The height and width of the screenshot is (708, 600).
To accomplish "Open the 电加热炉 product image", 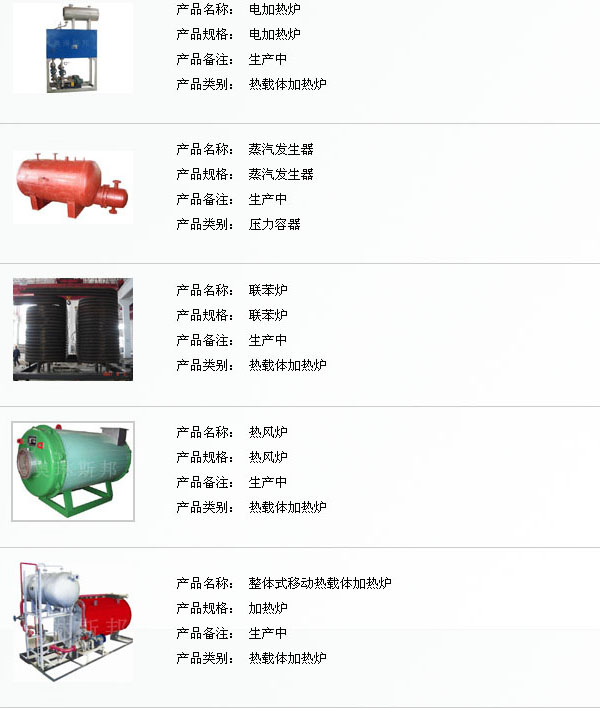I will tap(72, 47).
